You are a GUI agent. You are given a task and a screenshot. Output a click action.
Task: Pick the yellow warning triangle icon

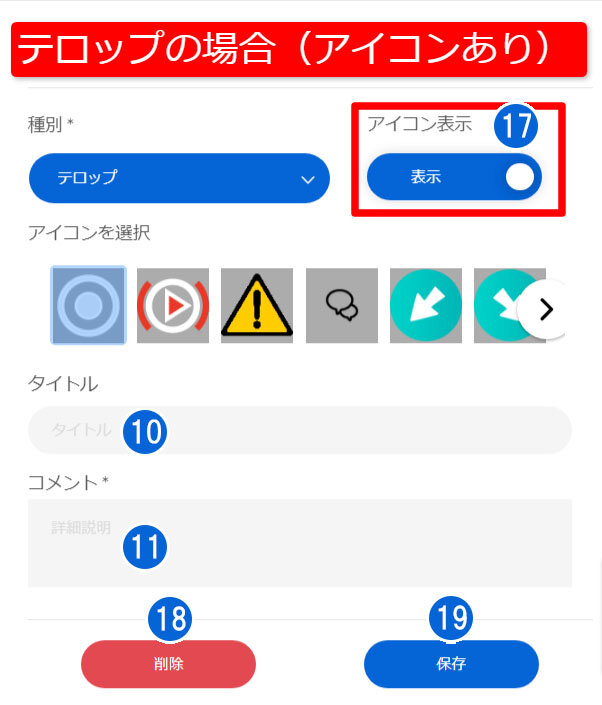[x=257, y=306]
